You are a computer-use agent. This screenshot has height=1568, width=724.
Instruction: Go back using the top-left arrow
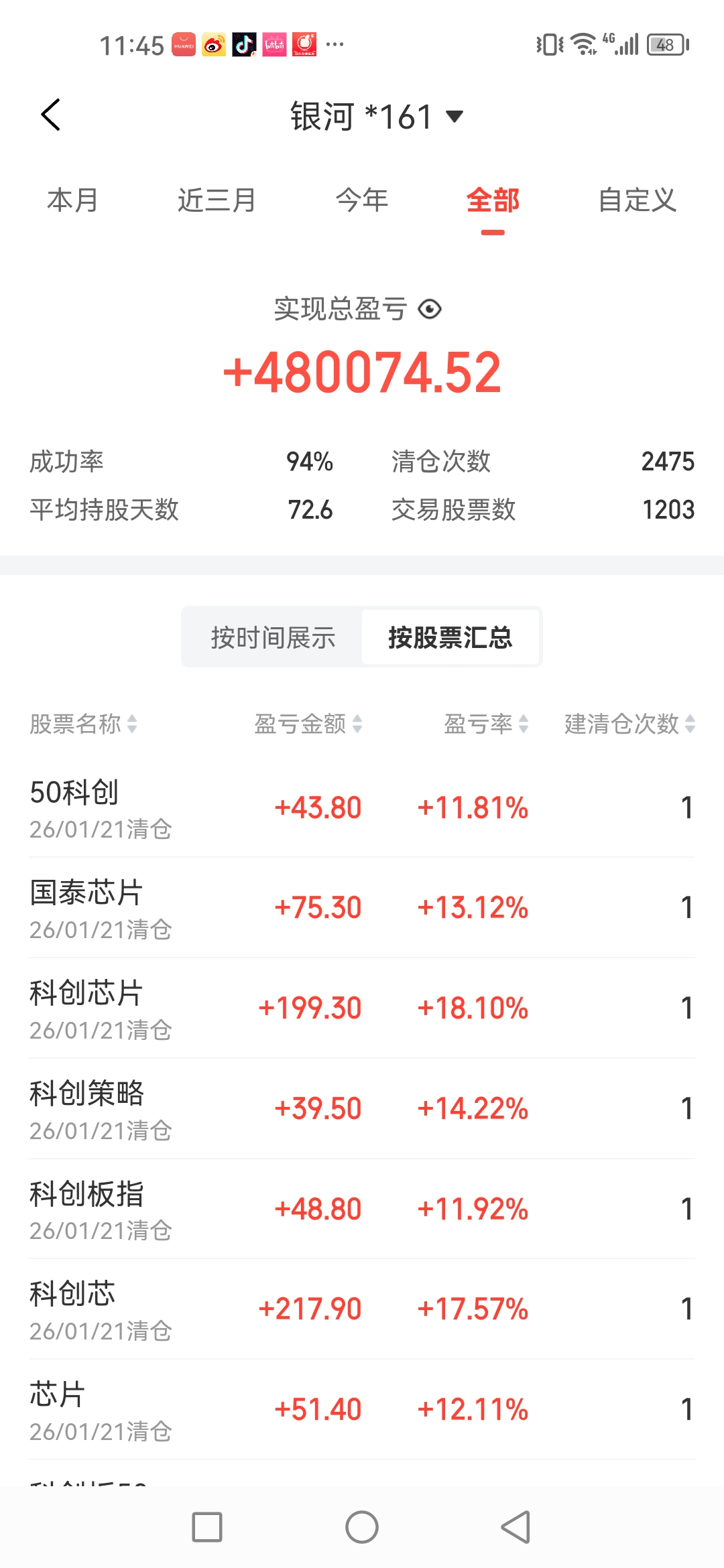pos(51,115)
